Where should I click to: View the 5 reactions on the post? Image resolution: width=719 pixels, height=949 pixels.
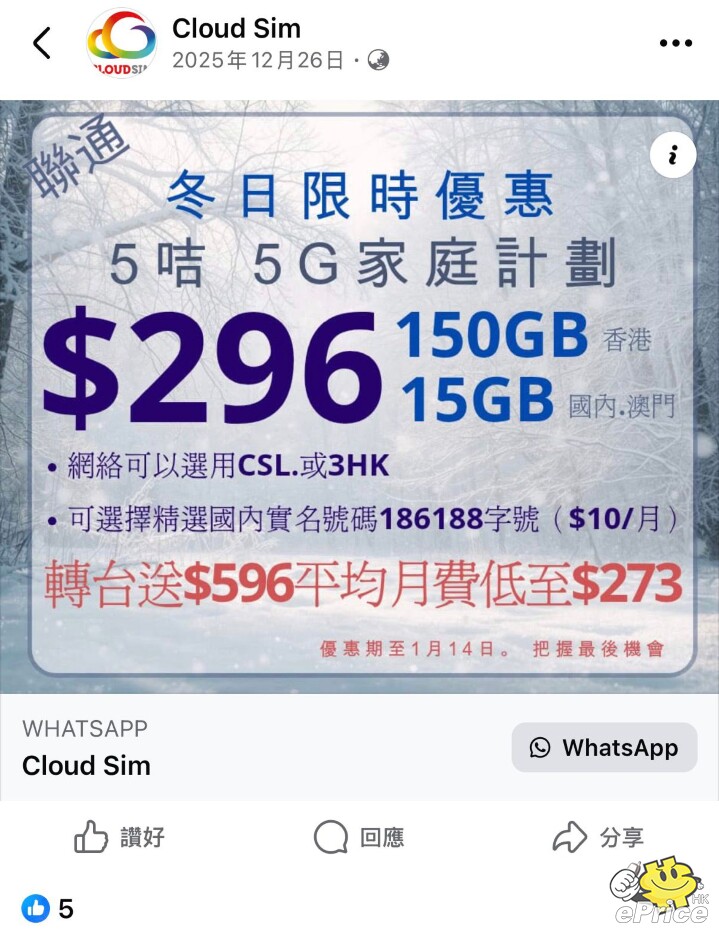[x=48, y=909]
